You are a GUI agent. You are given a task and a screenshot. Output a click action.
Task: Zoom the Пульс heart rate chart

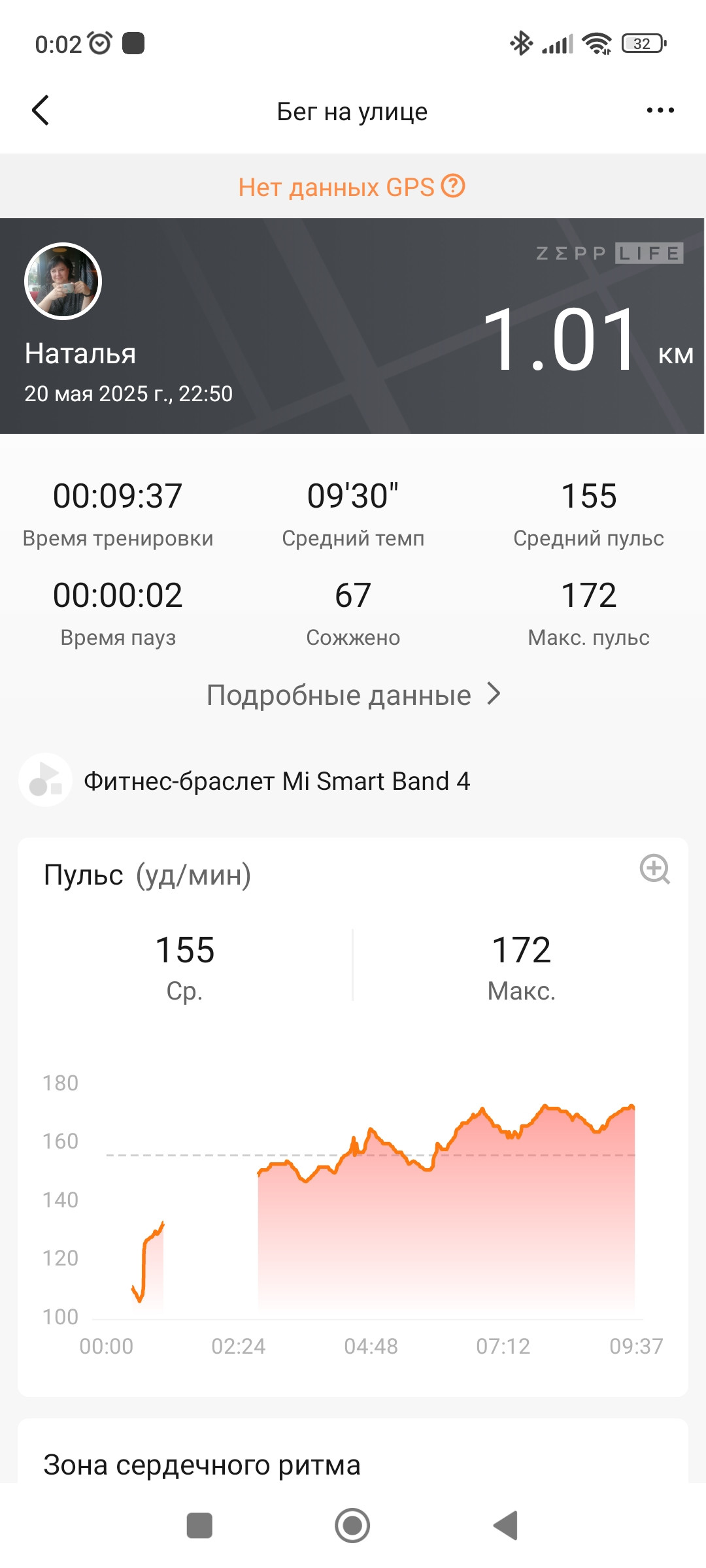point(654,870)
